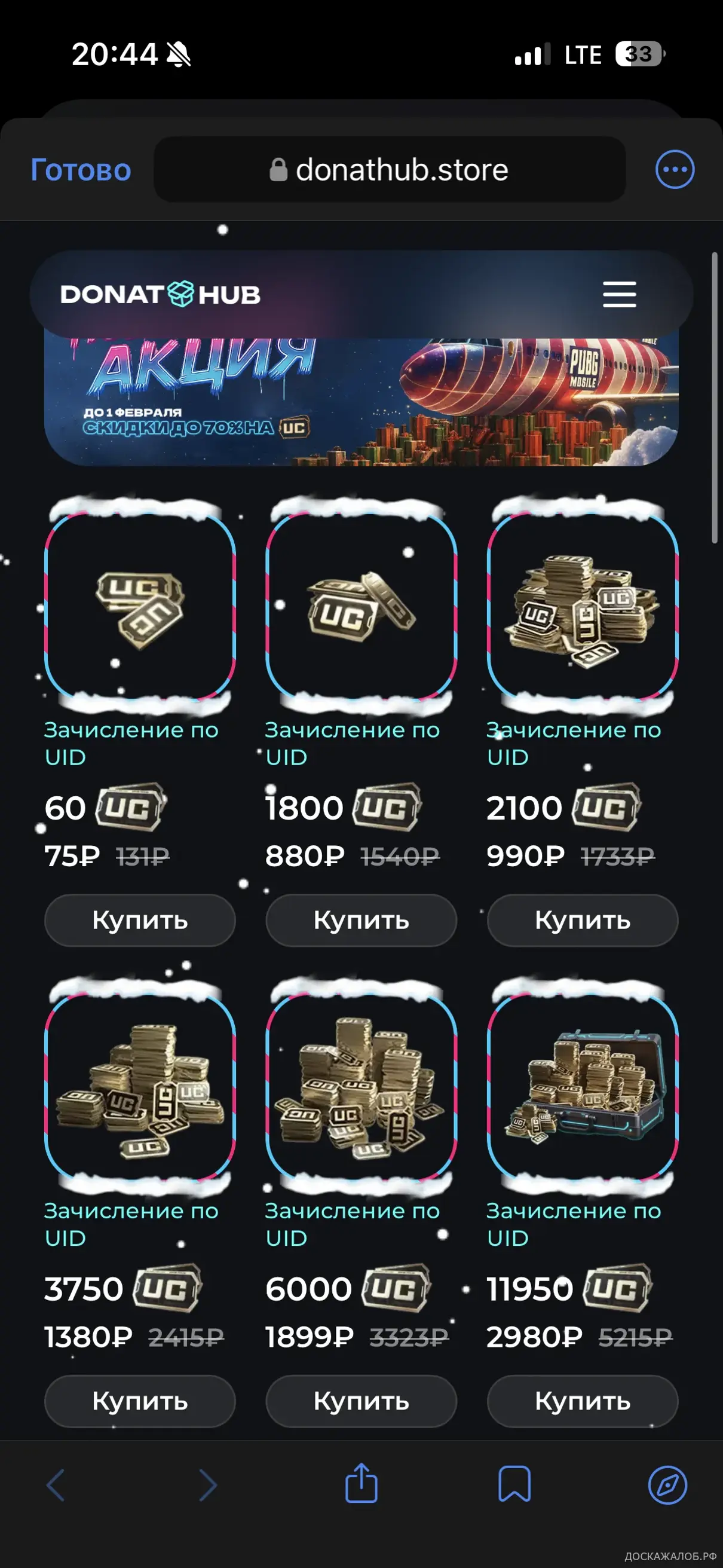Open the browser more options menu
The width and height of the screenshot is (723, 1568).
point(675,169)
